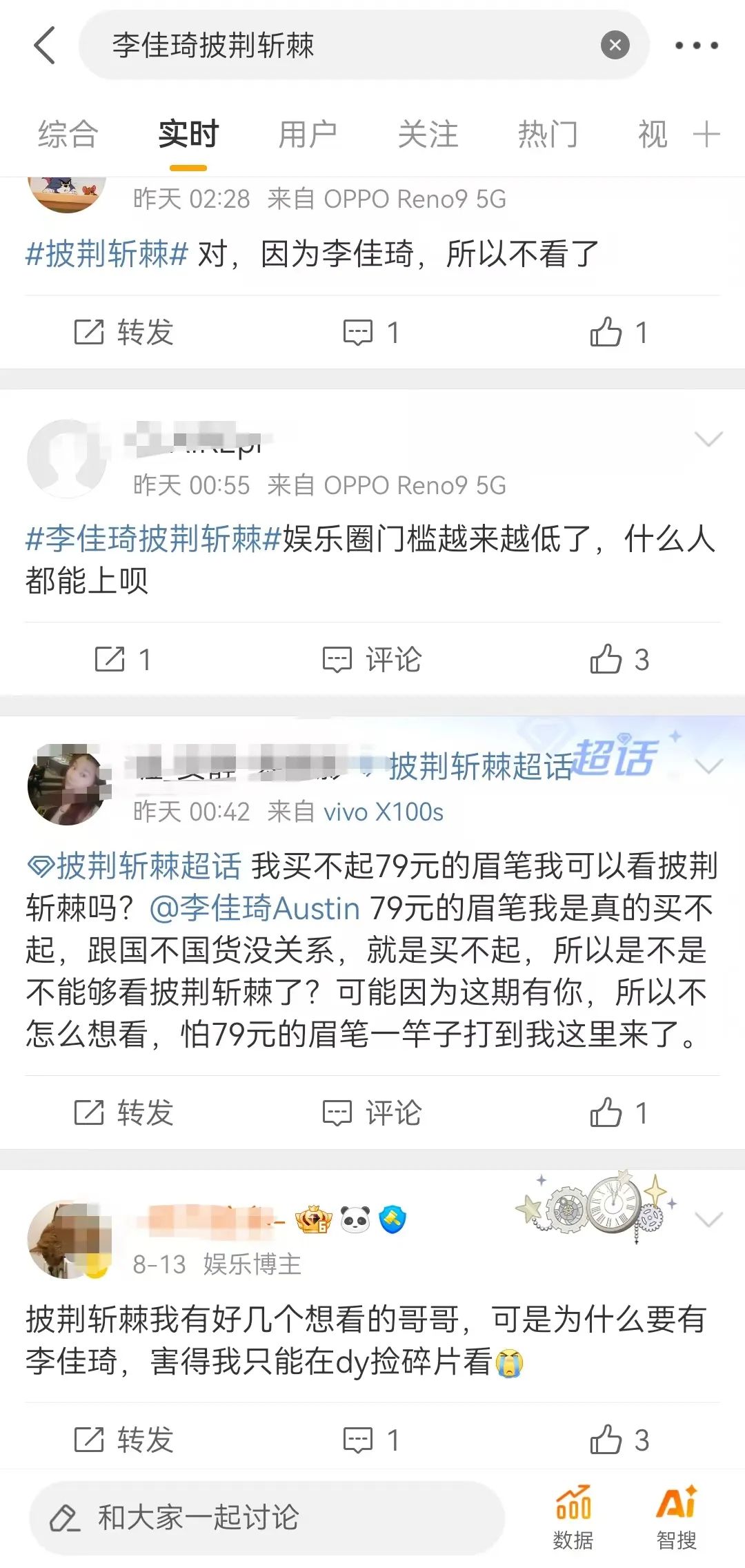Switch to the 用户 tab
Viewport: 745px width, 1568px height.
(307, 134)
